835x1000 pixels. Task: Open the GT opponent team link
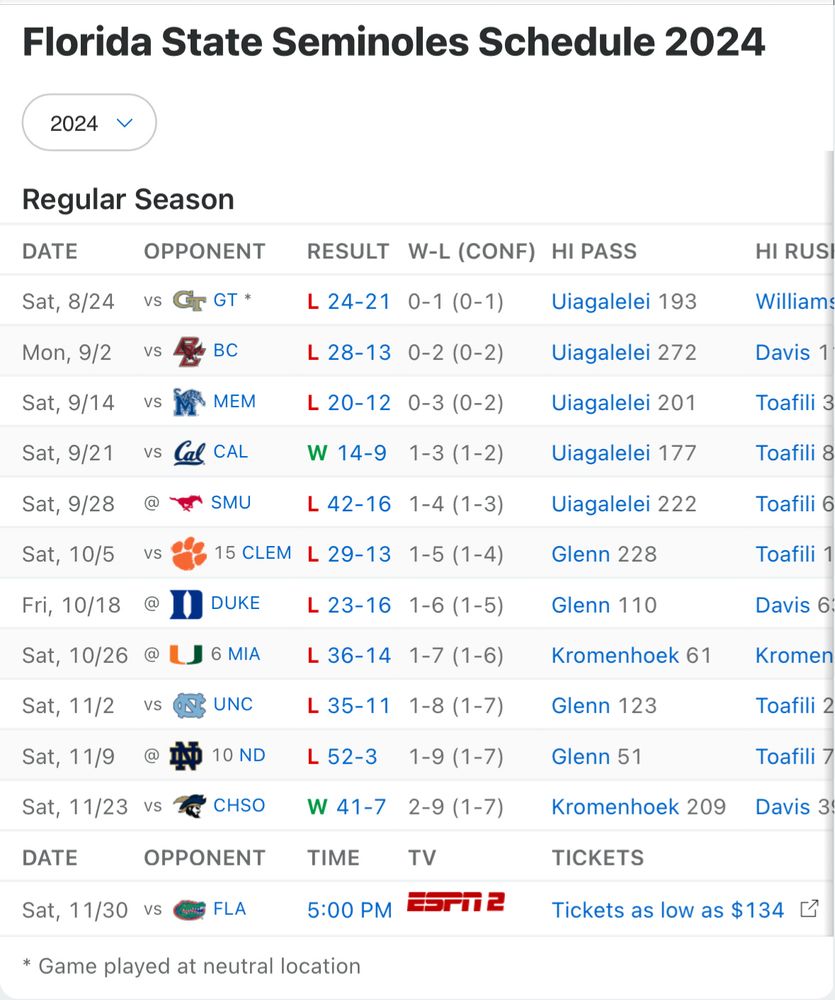pos(225,300)
